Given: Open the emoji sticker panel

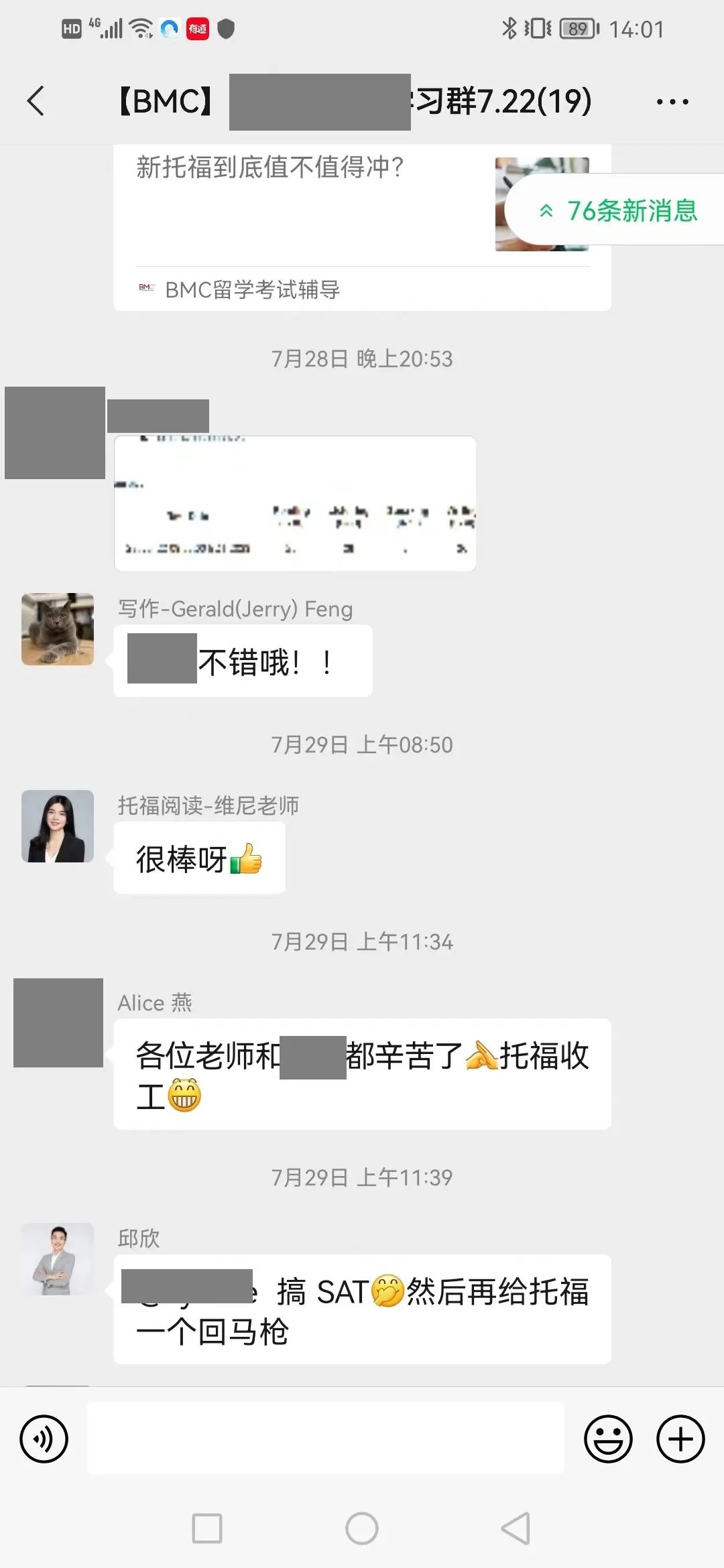Looking at the screenshot, I should (608, 1439).
